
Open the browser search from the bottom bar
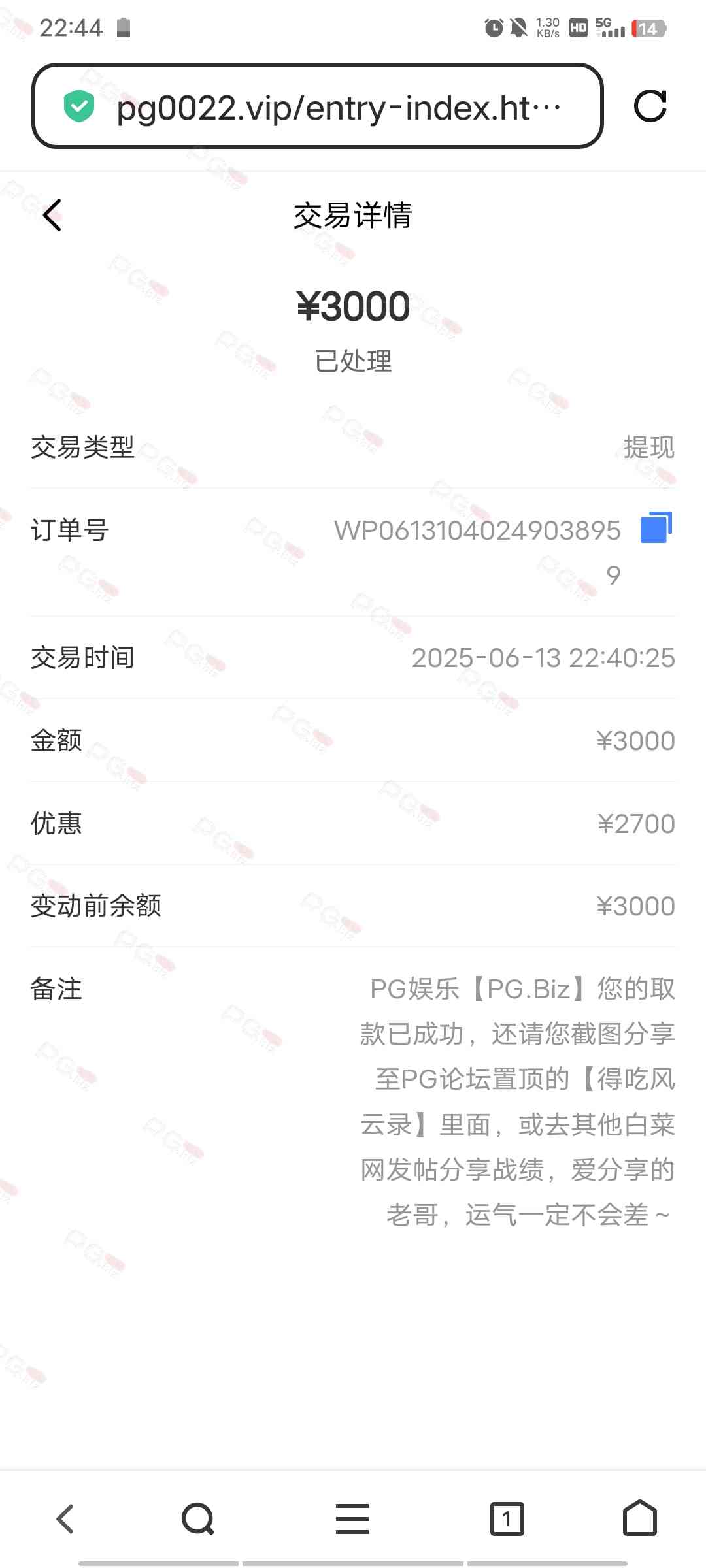coord(198,1518)
